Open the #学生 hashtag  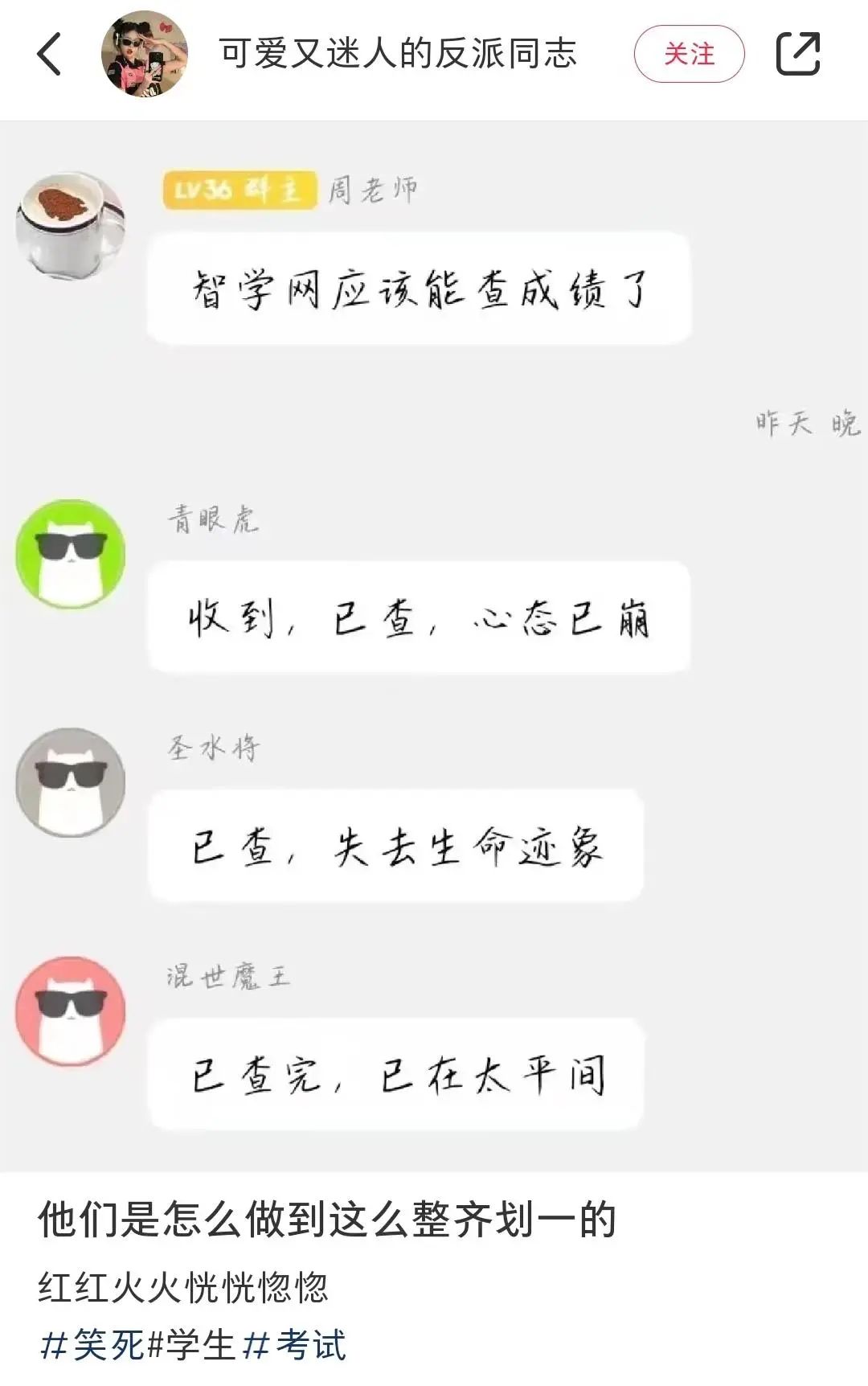coord(193,1345)
